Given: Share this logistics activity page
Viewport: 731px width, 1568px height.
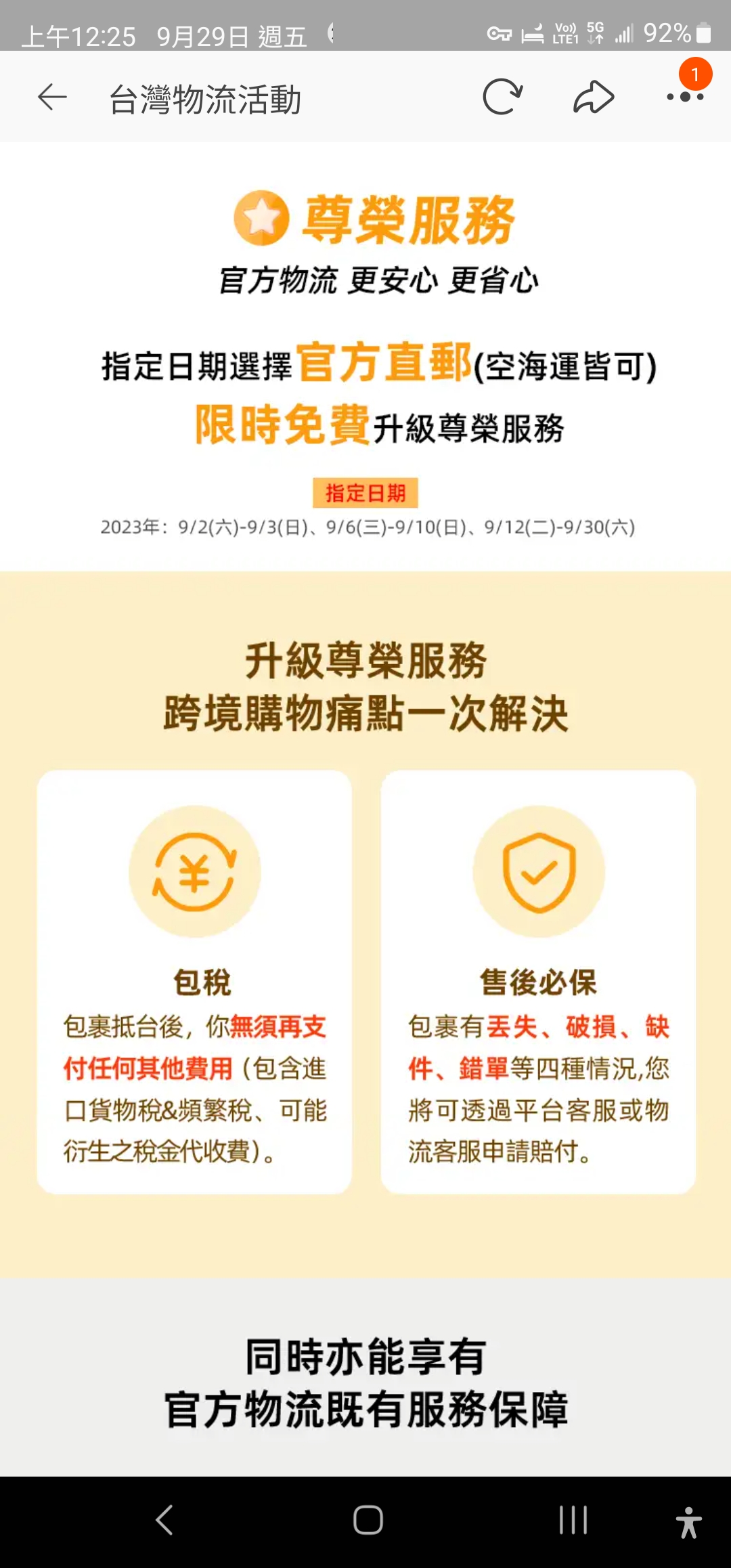Looking at the screenshot, I should [594, 97].
